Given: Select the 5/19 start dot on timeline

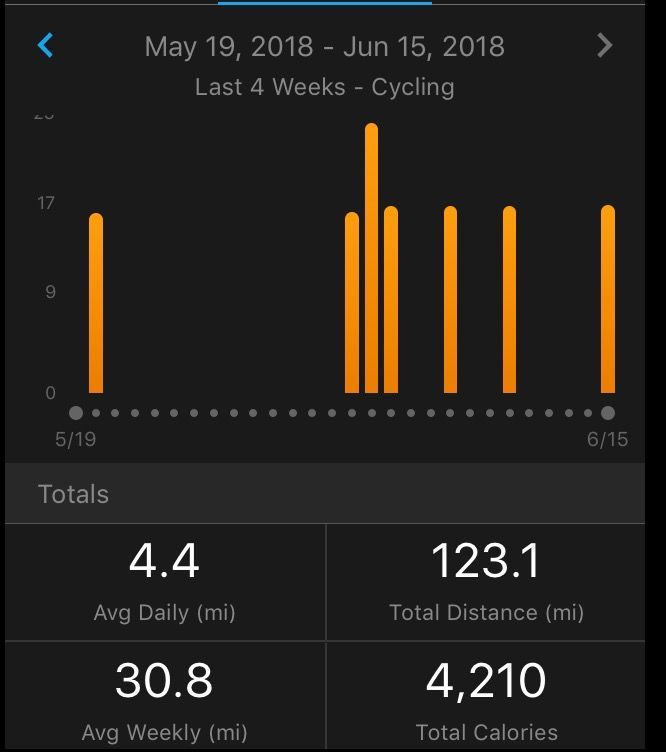Looking at the screenshot, I should click(x=76, y=413).
